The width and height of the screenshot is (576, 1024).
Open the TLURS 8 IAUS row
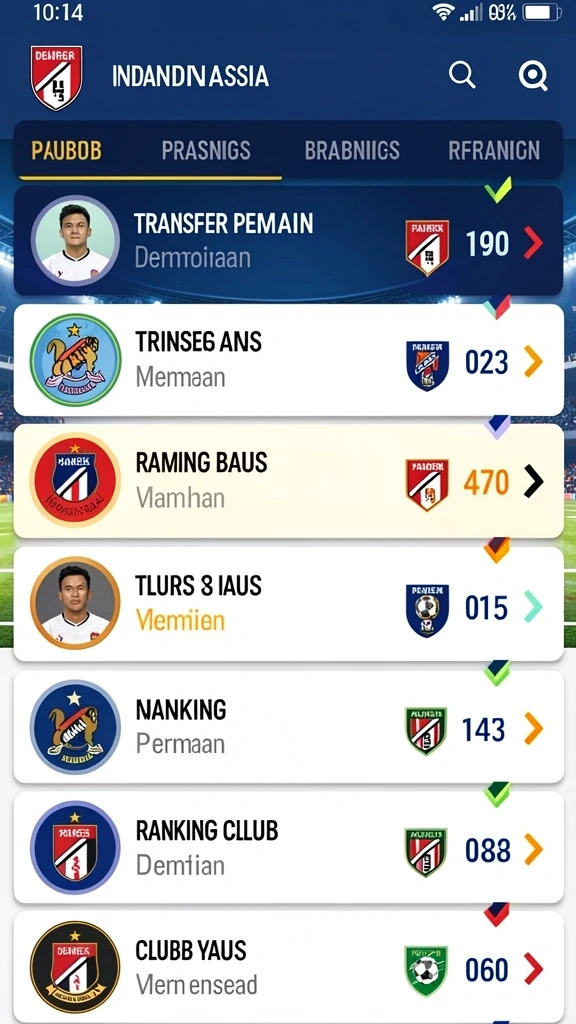tap(288, 603)
